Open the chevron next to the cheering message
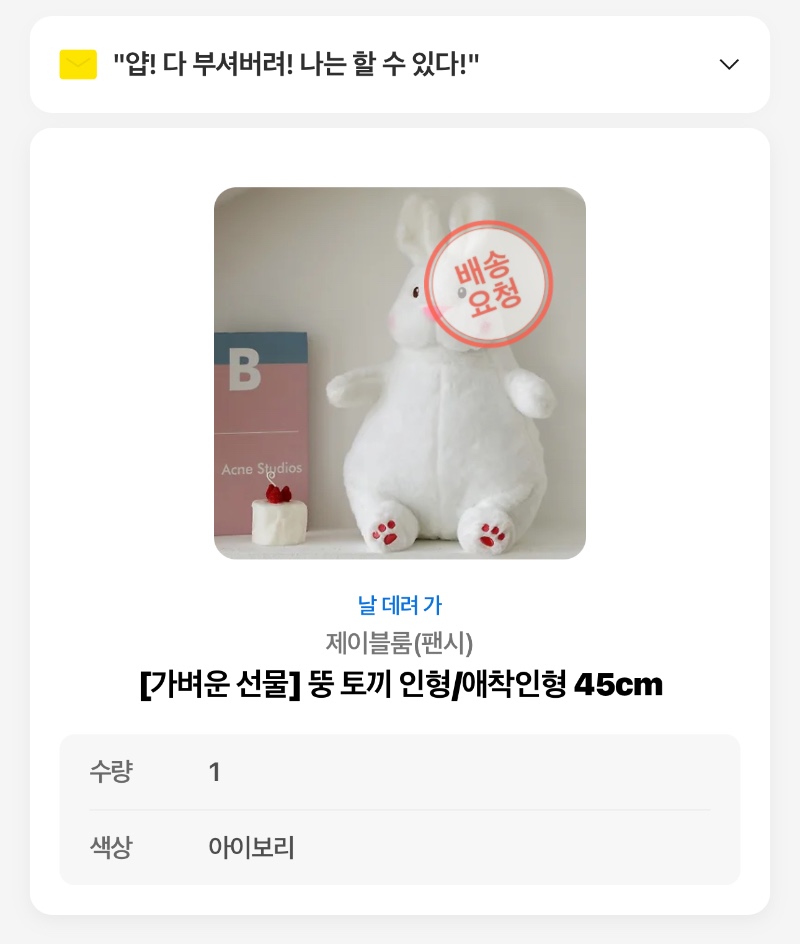This screenshot has width=800, height=944. pos(729,63)
